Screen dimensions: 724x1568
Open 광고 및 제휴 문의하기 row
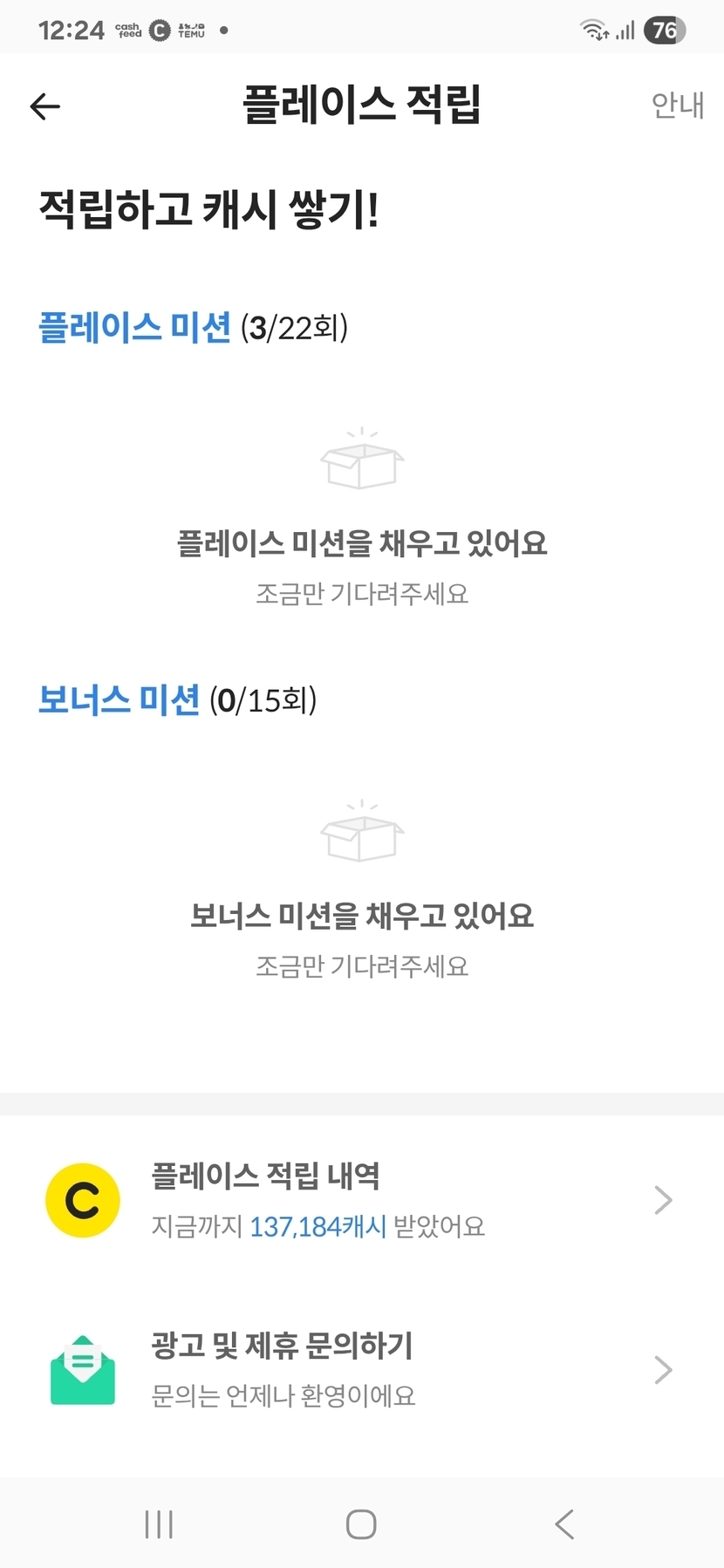pyautogui.click(x=361, y=1369)
